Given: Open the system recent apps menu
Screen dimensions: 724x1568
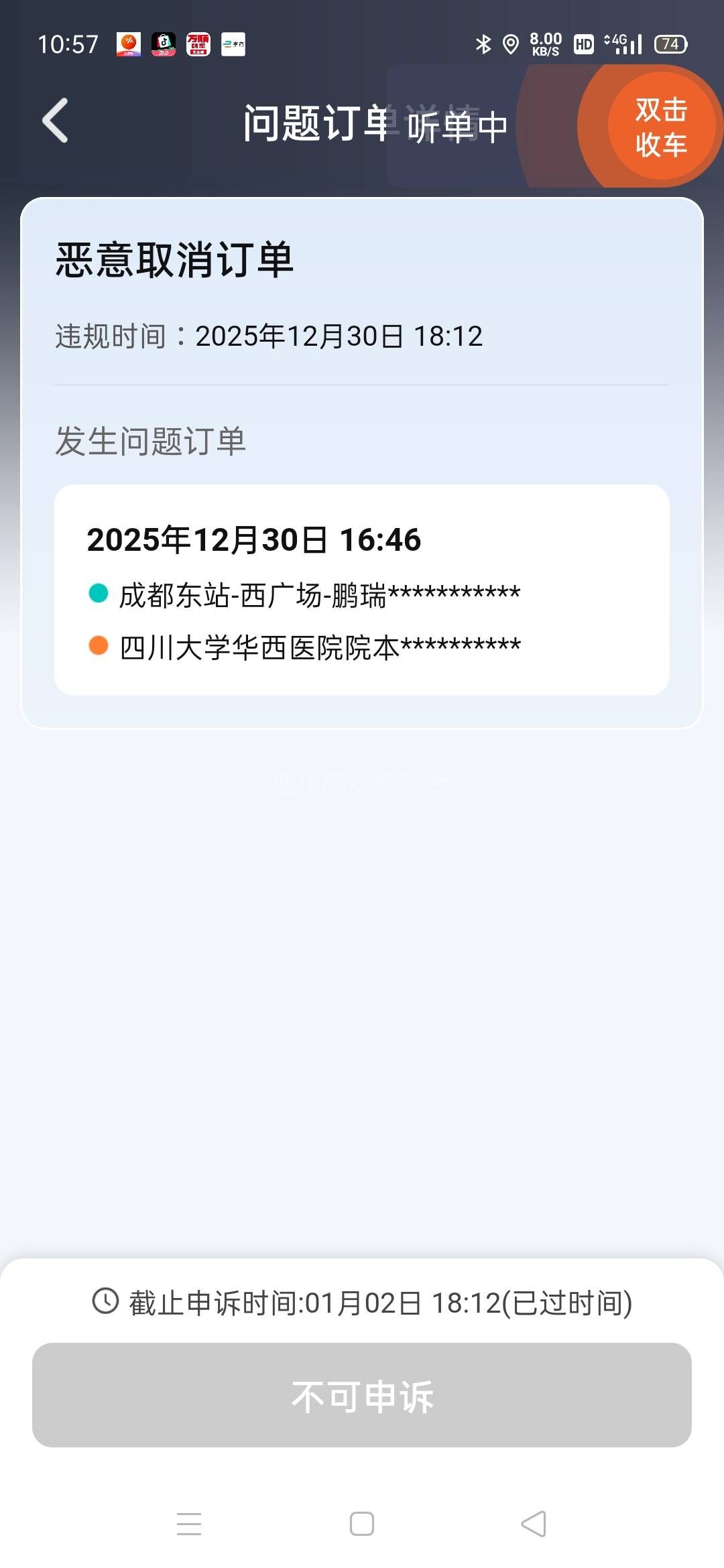Looking at the screenshot, I should pyautogui.click(x=189, y=1524).
